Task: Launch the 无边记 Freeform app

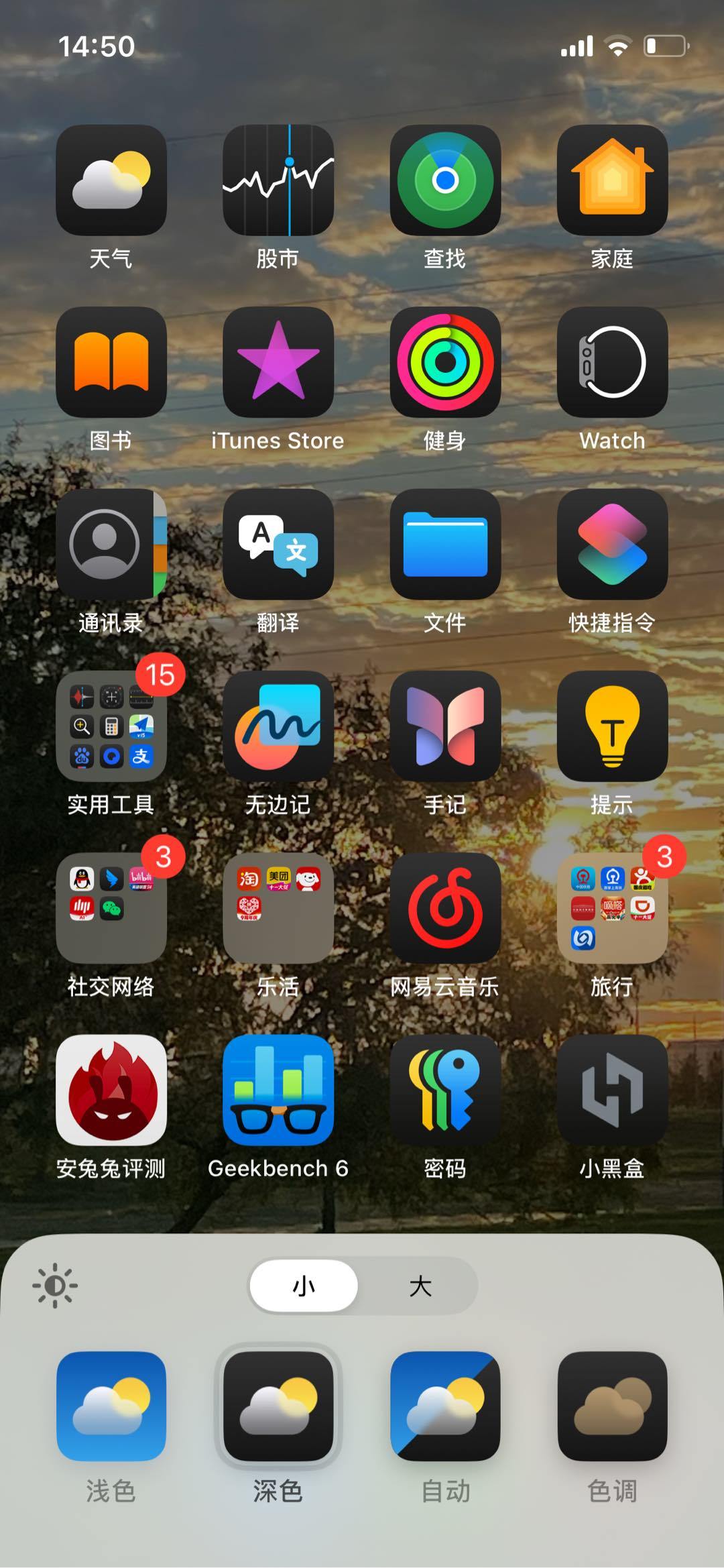Action: pos(278,726)
